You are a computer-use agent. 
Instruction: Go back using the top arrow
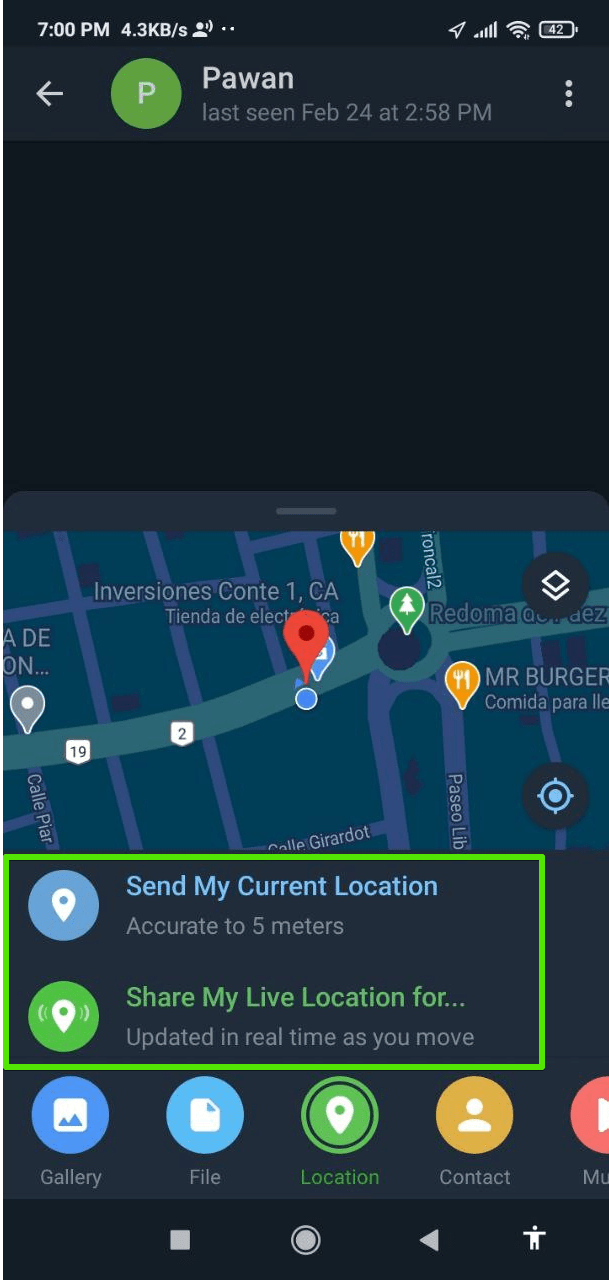[49, 94]
